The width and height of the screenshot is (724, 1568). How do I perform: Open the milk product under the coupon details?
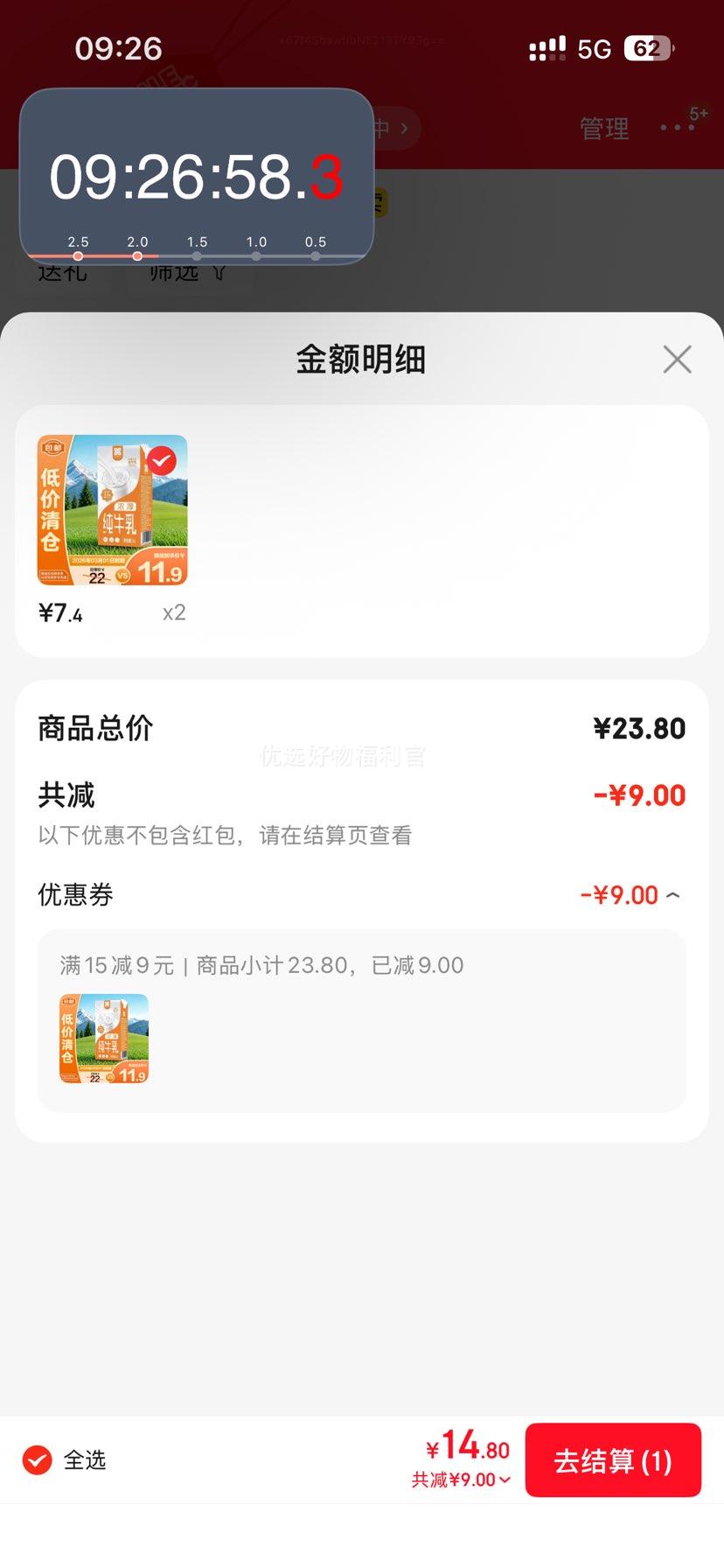click(104, 1039)
